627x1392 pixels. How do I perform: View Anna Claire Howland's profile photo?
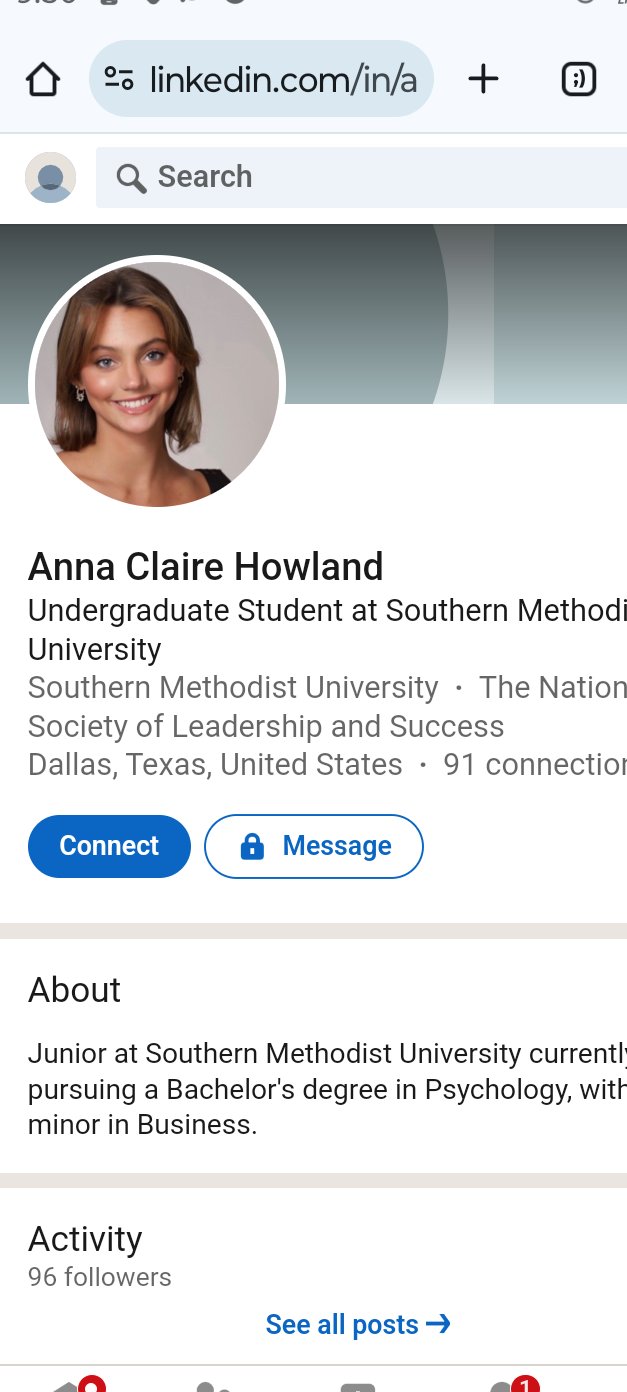click(x=157, y=383)
